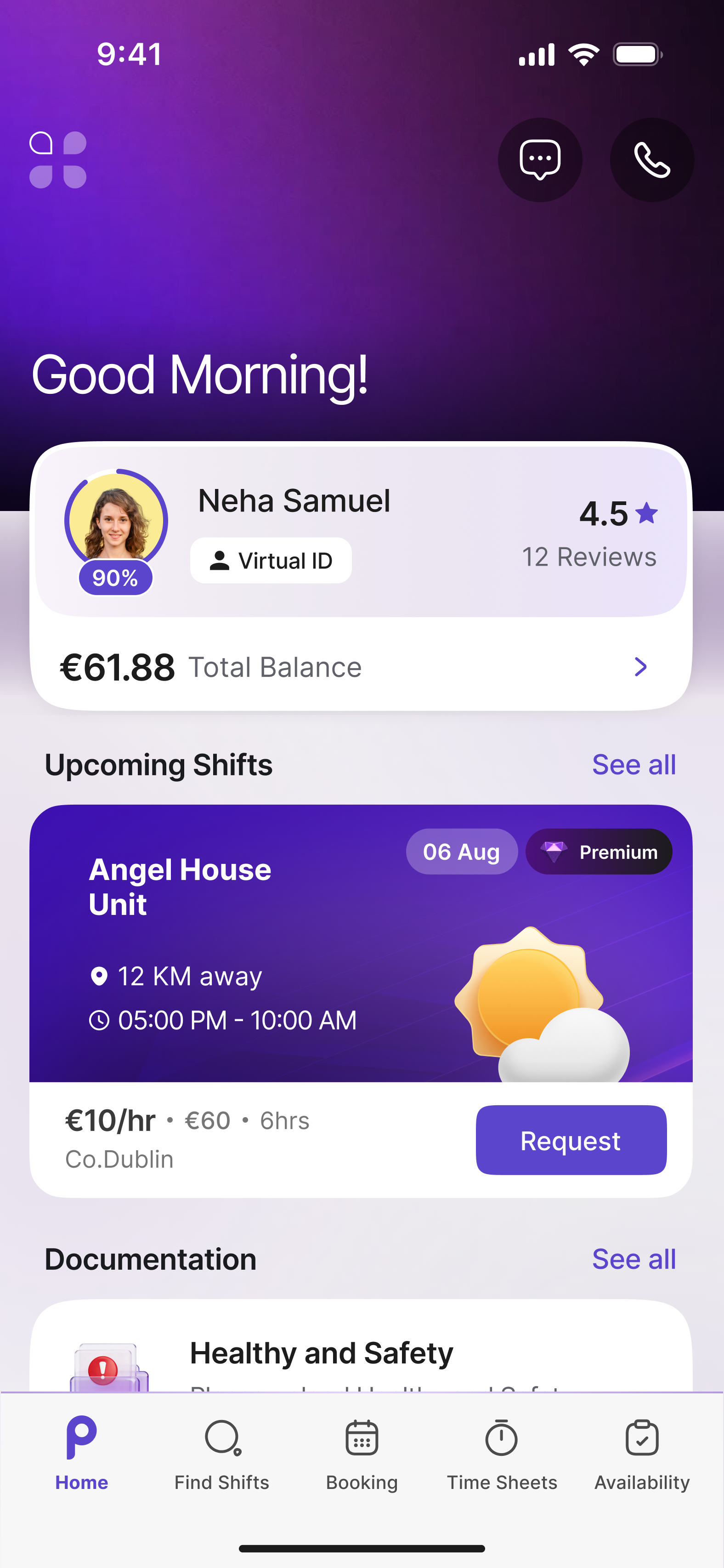Open the chat messages icon
724x1568 pixels.
click(540, 159)
